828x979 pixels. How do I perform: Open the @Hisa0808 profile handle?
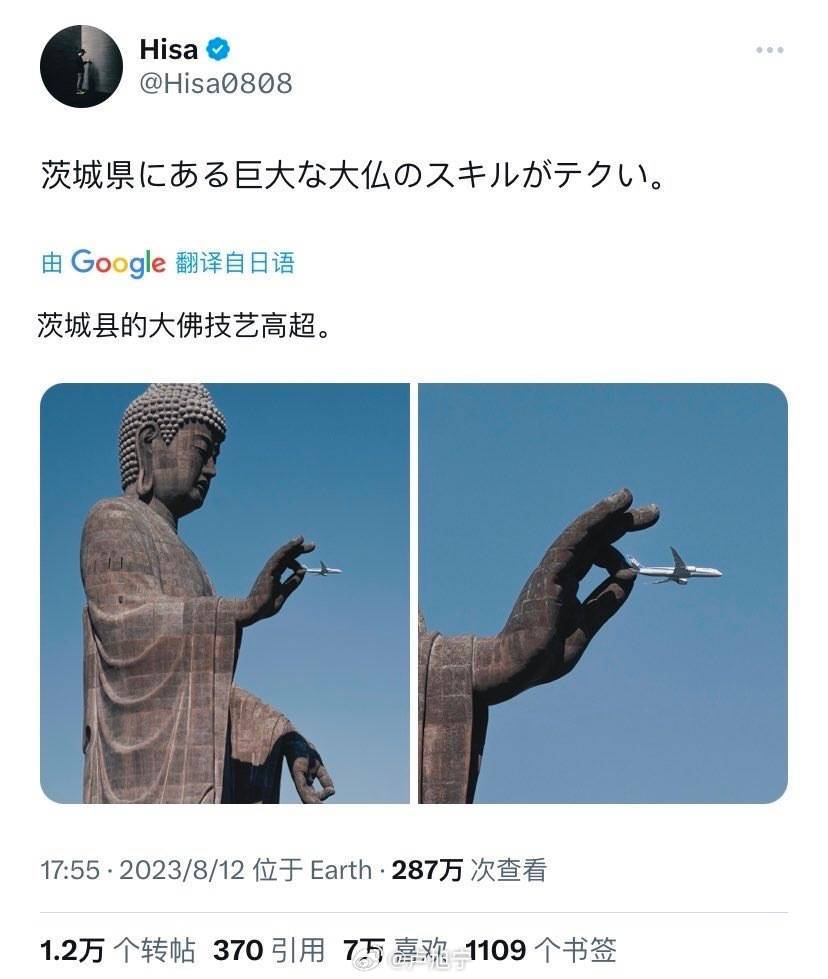pyautogui.click(x=216, y=83)
